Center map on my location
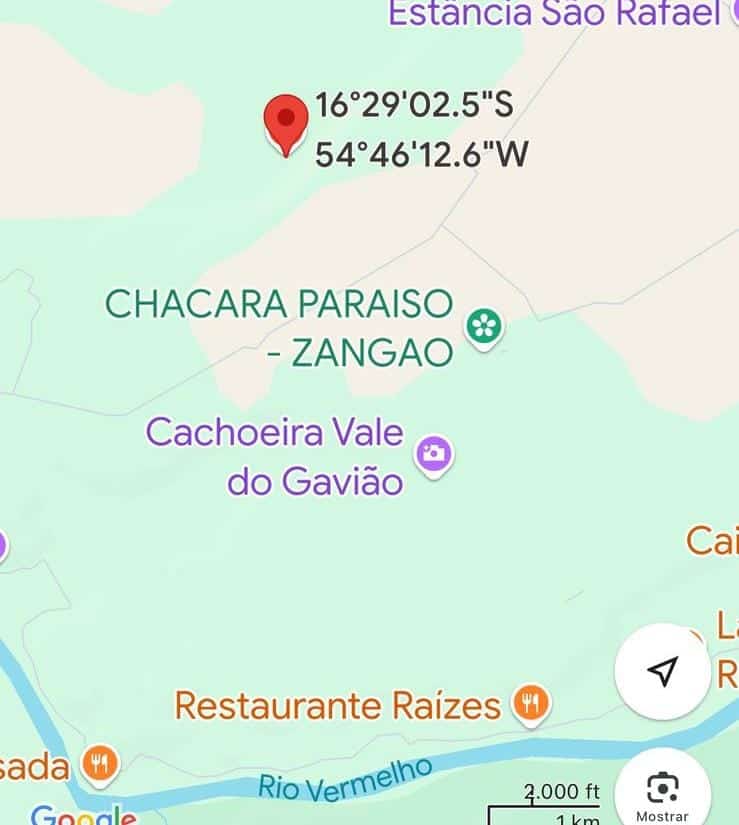 click(x=662, y=672)
